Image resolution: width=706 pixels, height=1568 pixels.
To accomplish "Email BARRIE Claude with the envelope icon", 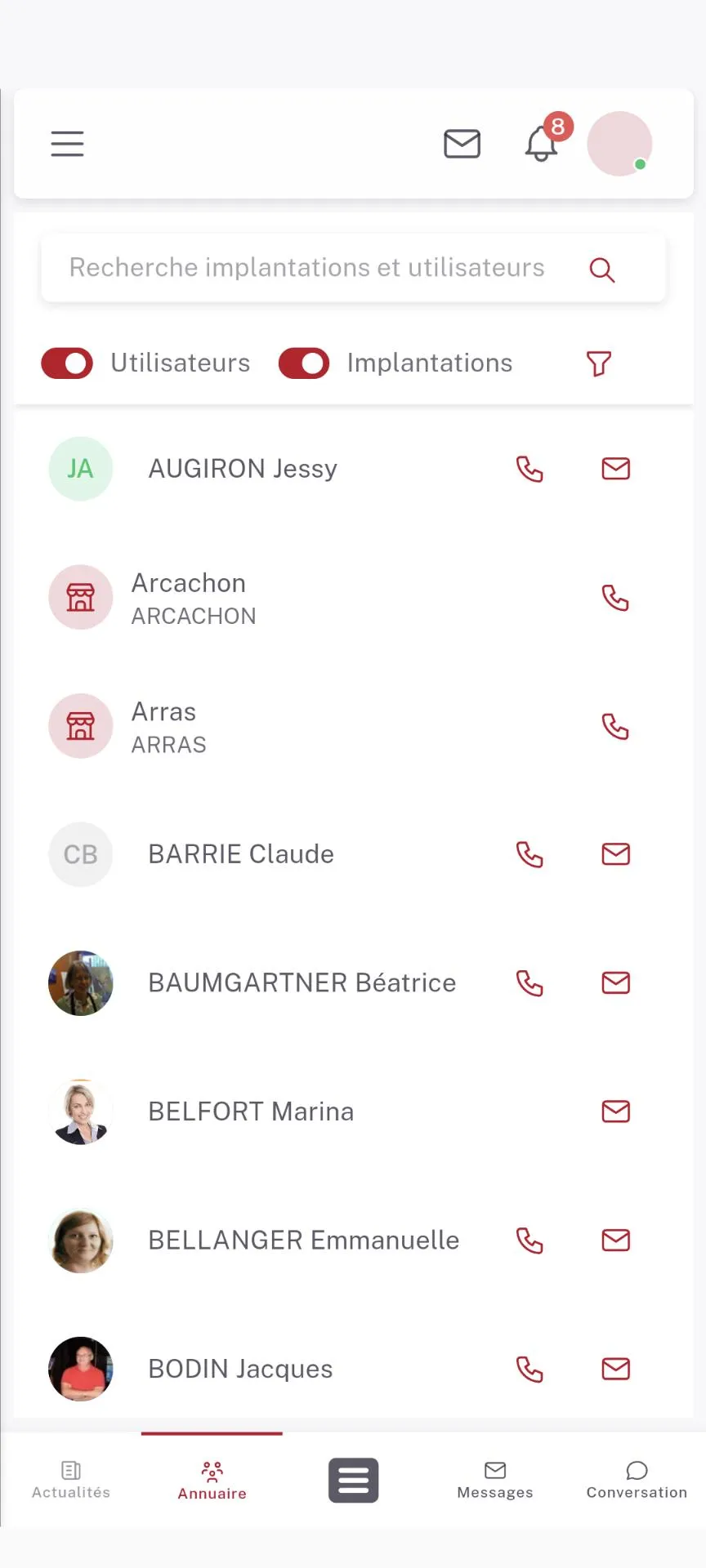I will click(x=614, y=854).
